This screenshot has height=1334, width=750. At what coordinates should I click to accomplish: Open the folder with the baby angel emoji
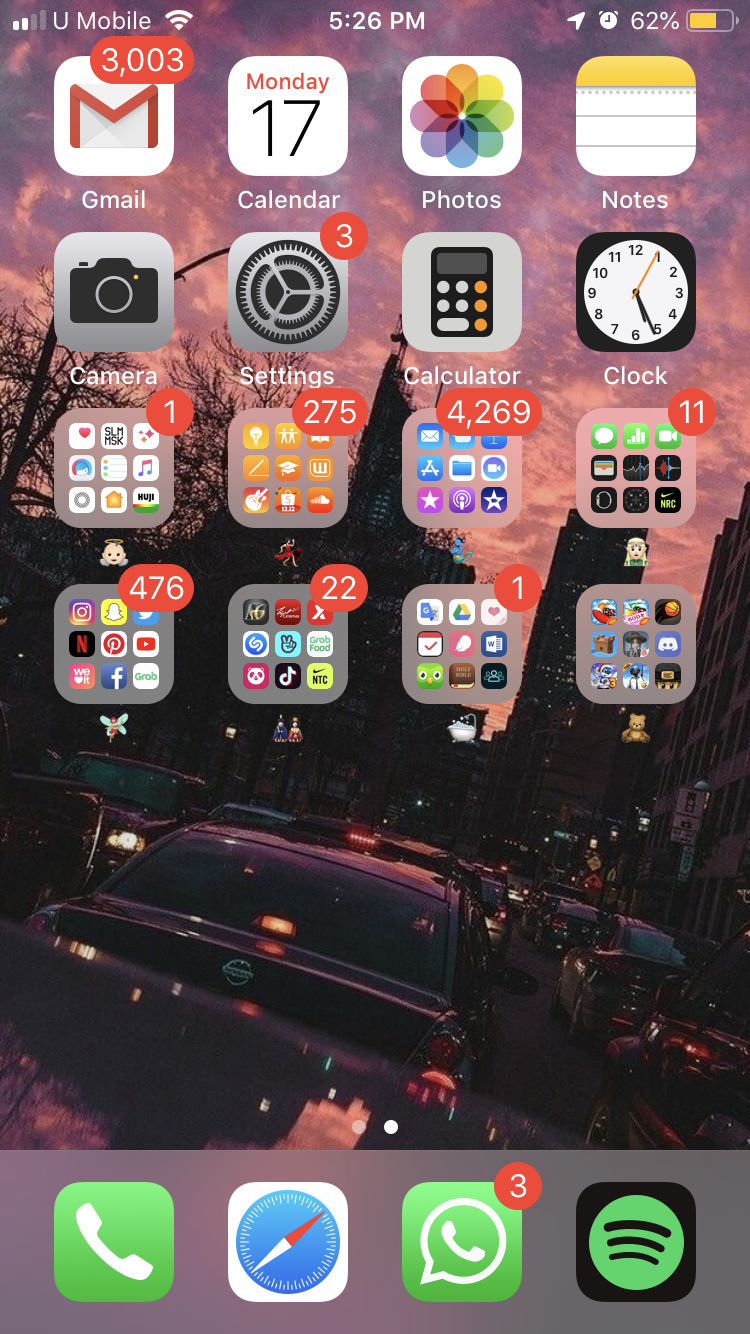pyautogui.click(x=114, y=468)
